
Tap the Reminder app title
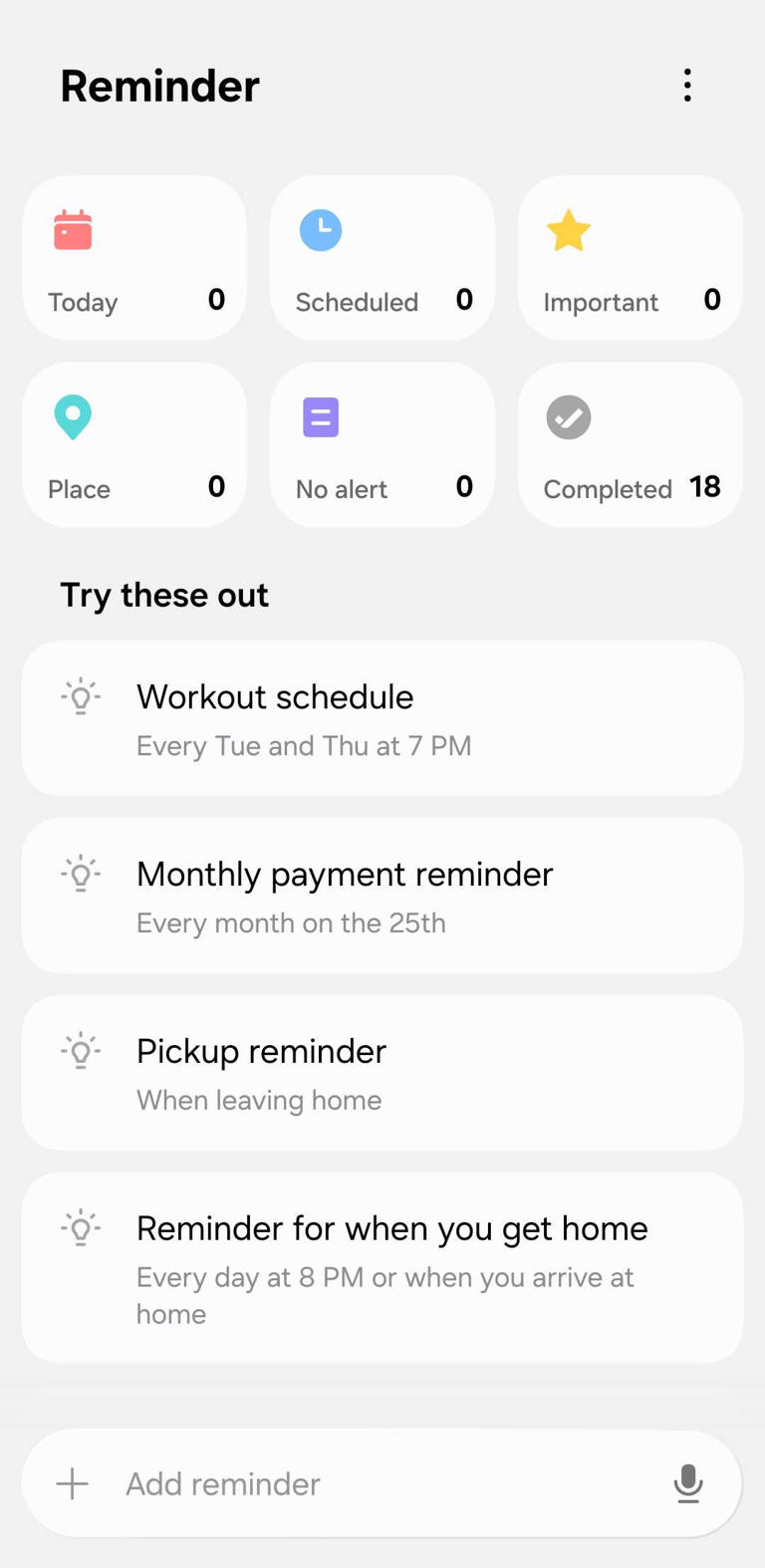coord(159,86)
